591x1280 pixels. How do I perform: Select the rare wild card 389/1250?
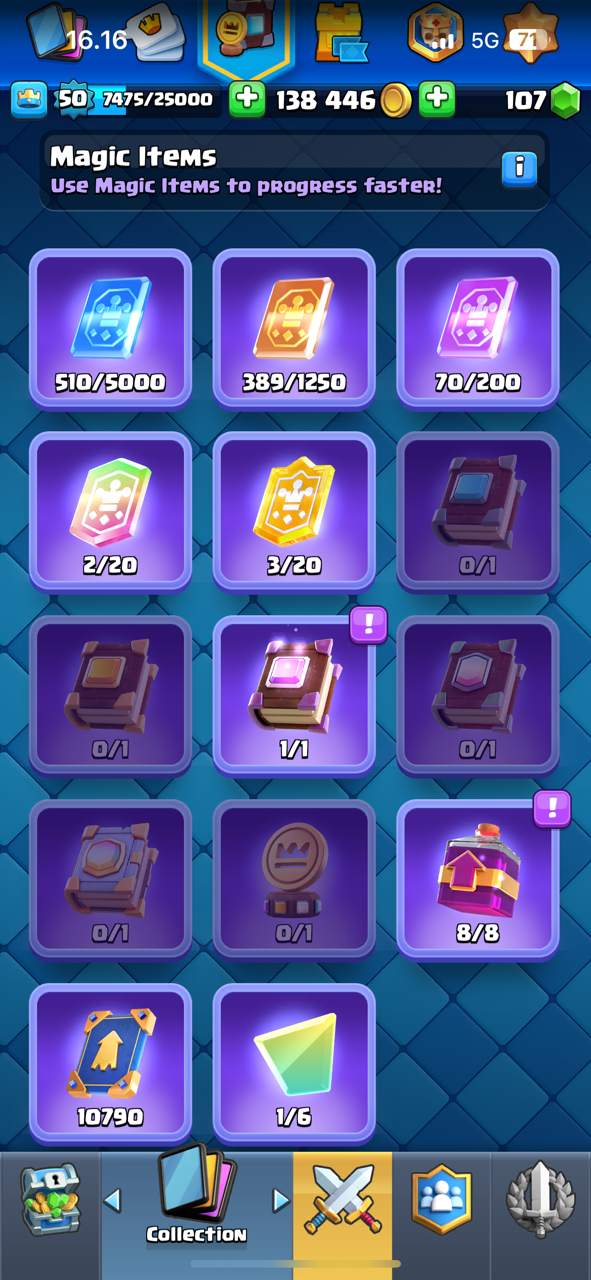(294, 329)
